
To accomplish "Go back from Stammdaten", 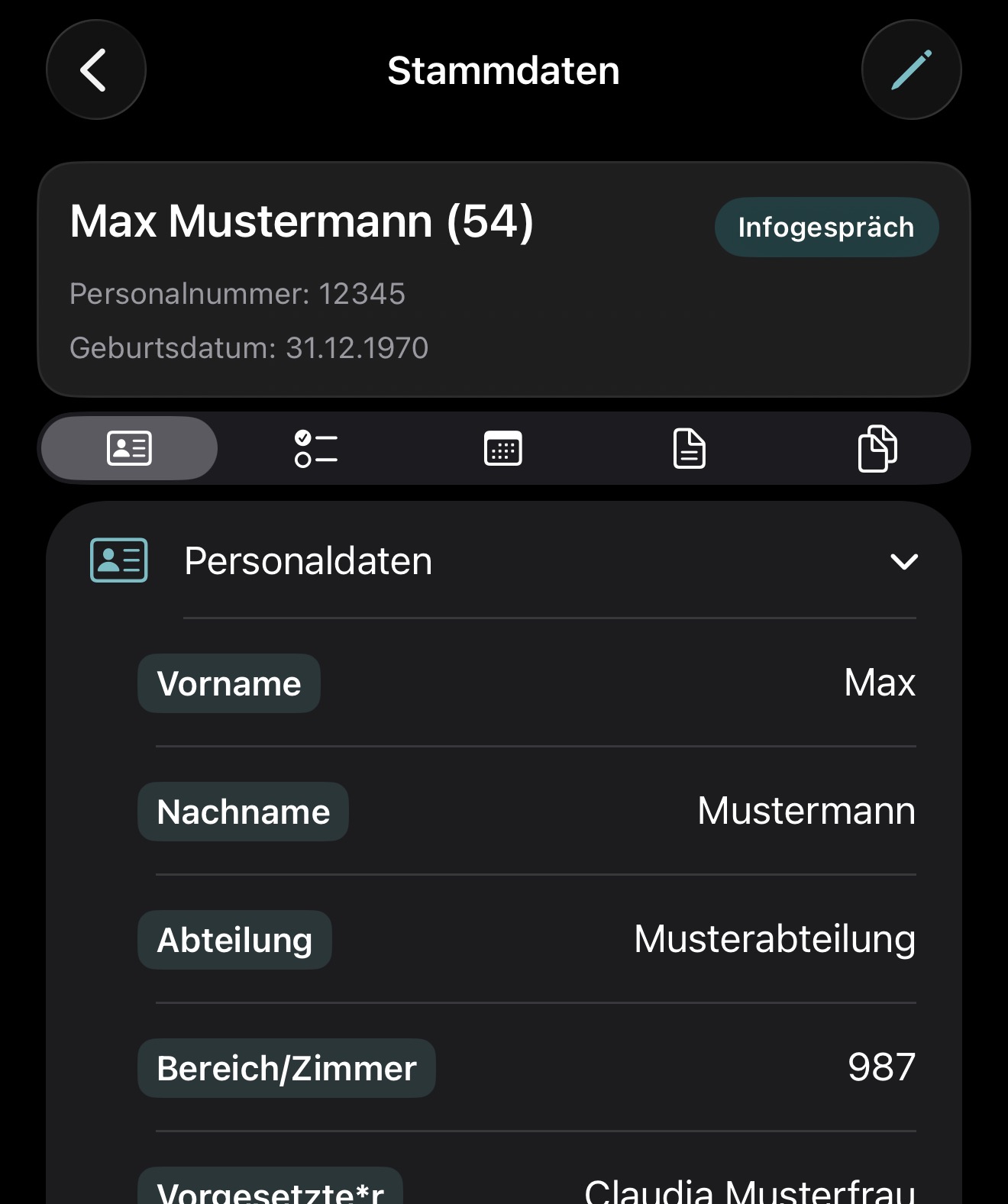I will click(x=95, y=70).
